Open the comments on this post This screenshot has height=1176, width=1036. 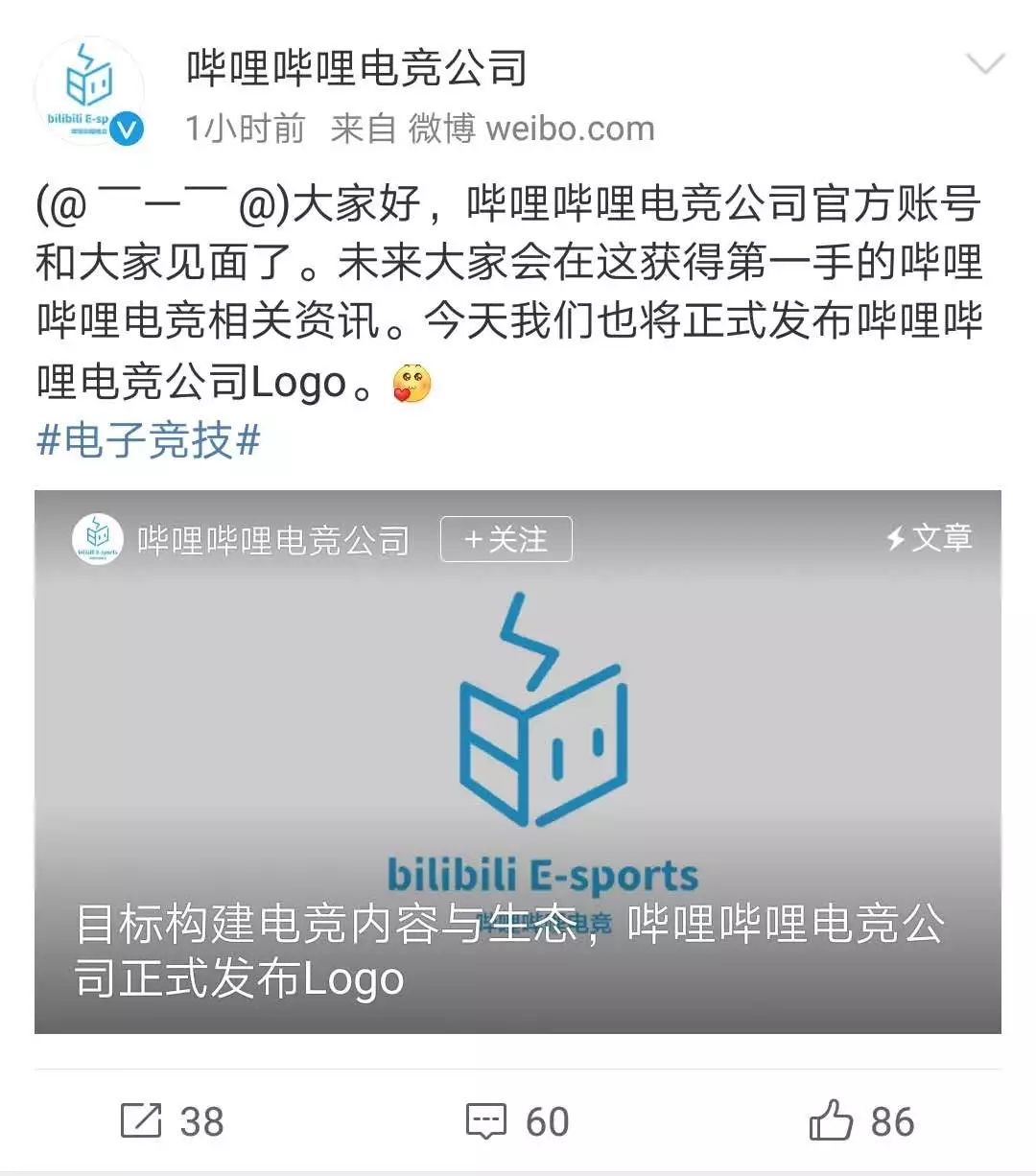pos(518,1120)
